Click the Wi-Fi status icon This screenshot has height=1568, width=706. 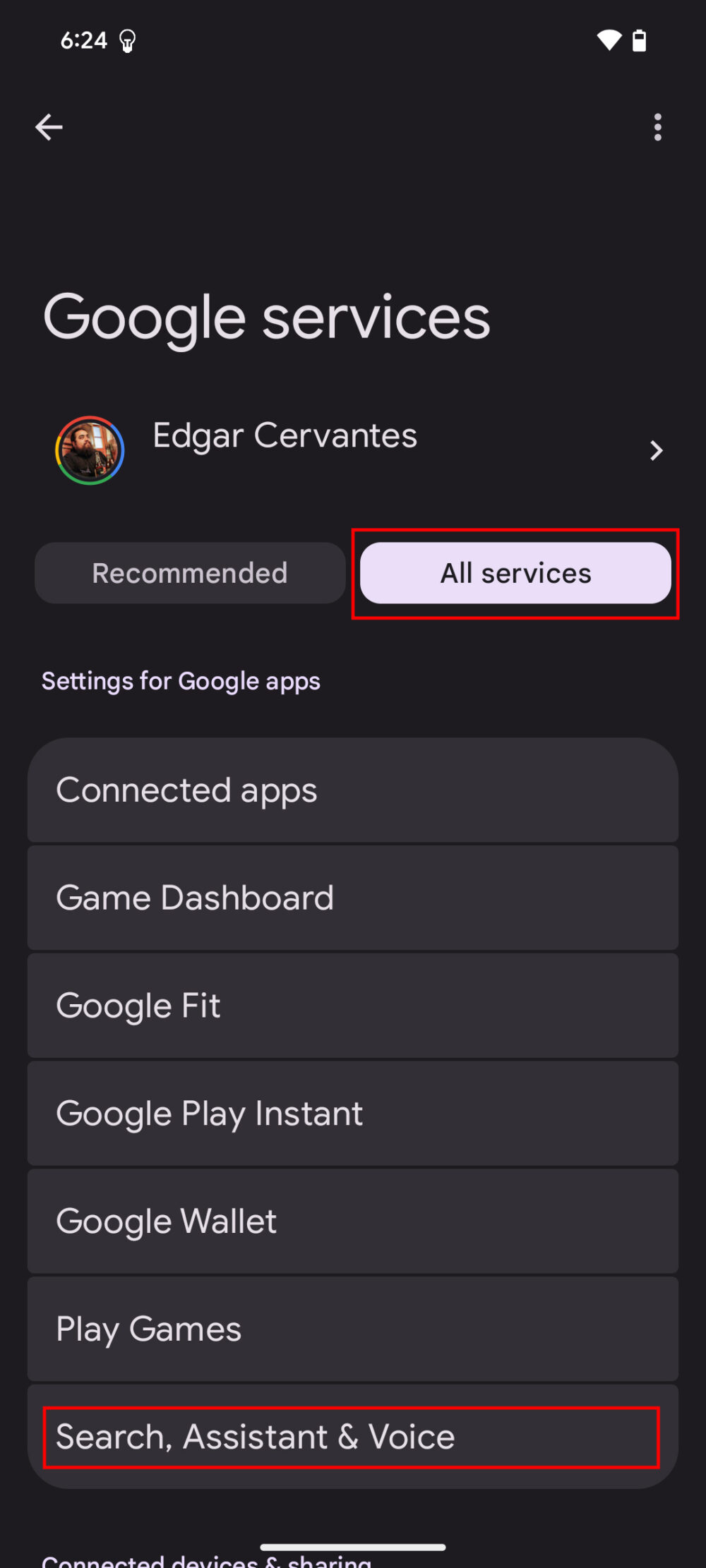609,40
